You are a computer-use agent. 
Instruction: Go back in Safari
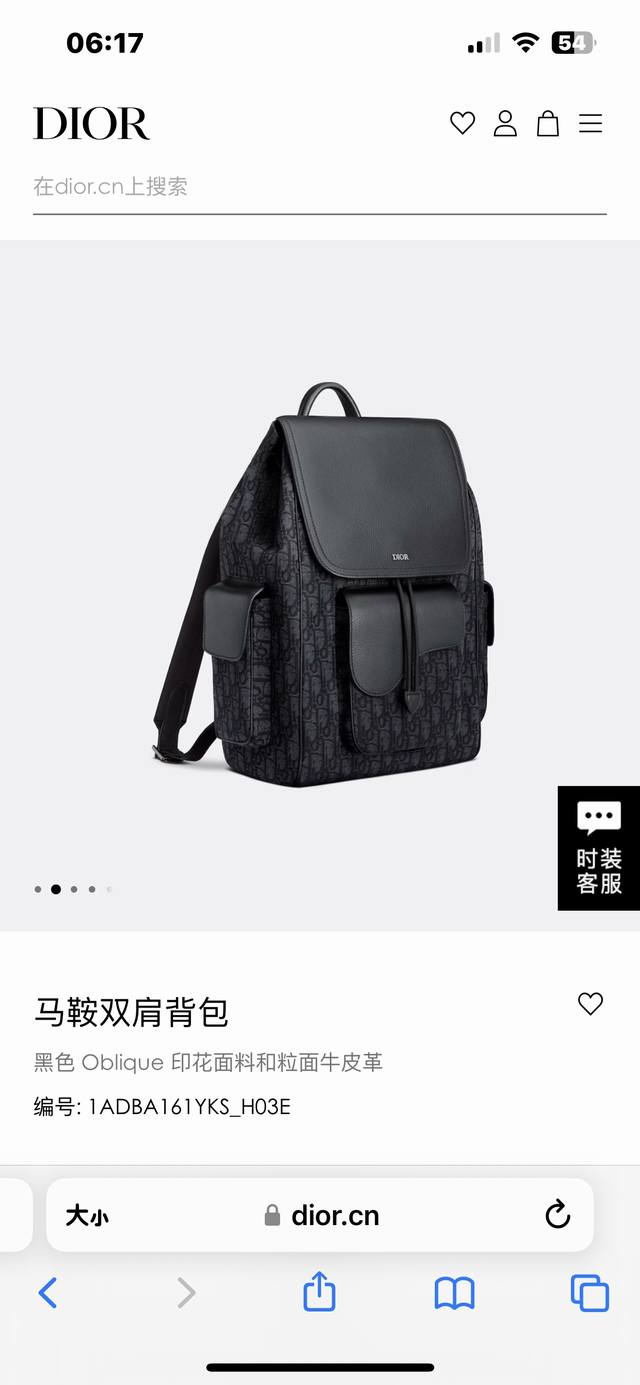(48, 1293)
